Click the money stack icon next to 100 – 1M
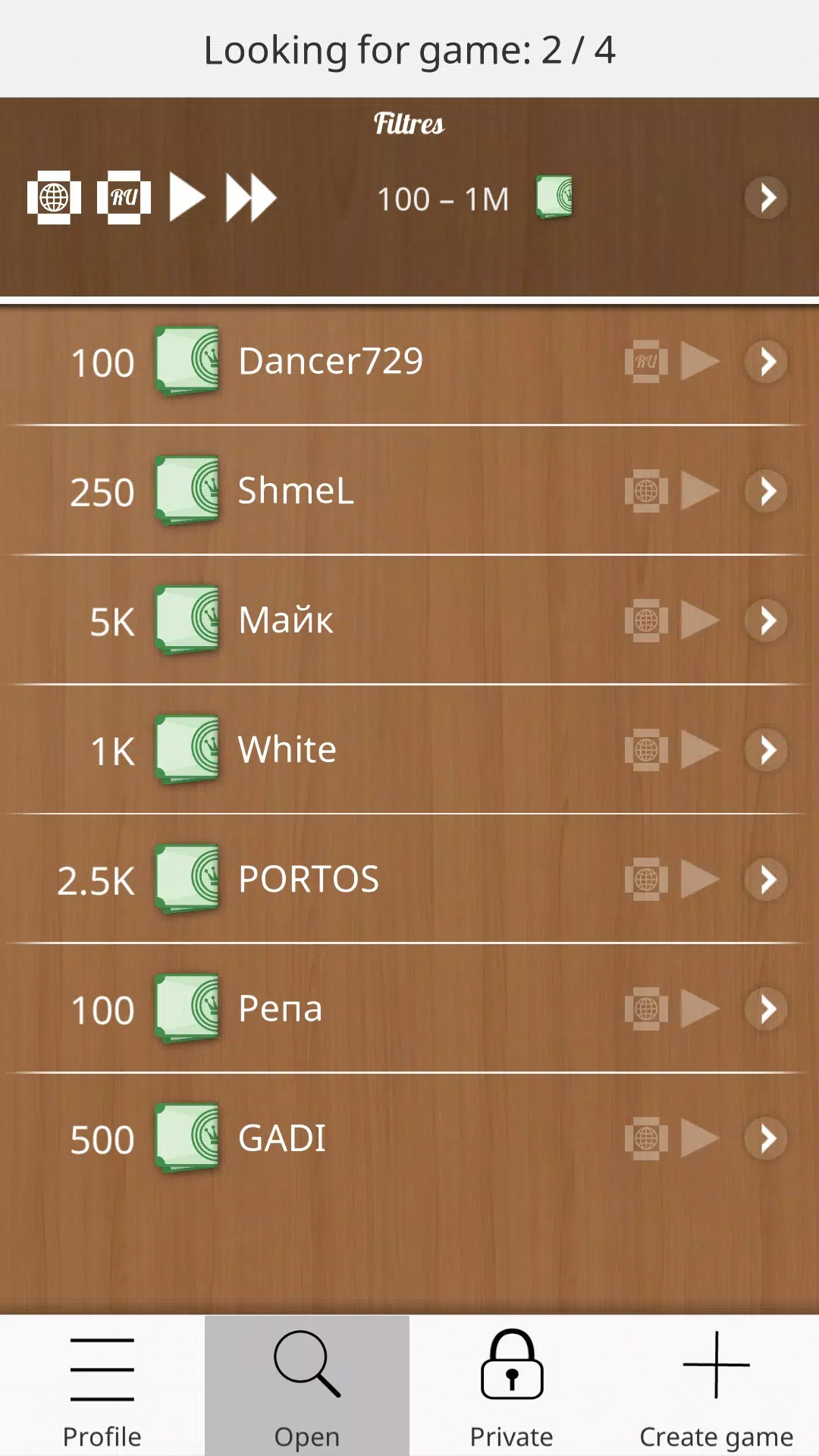 [554, 198]
